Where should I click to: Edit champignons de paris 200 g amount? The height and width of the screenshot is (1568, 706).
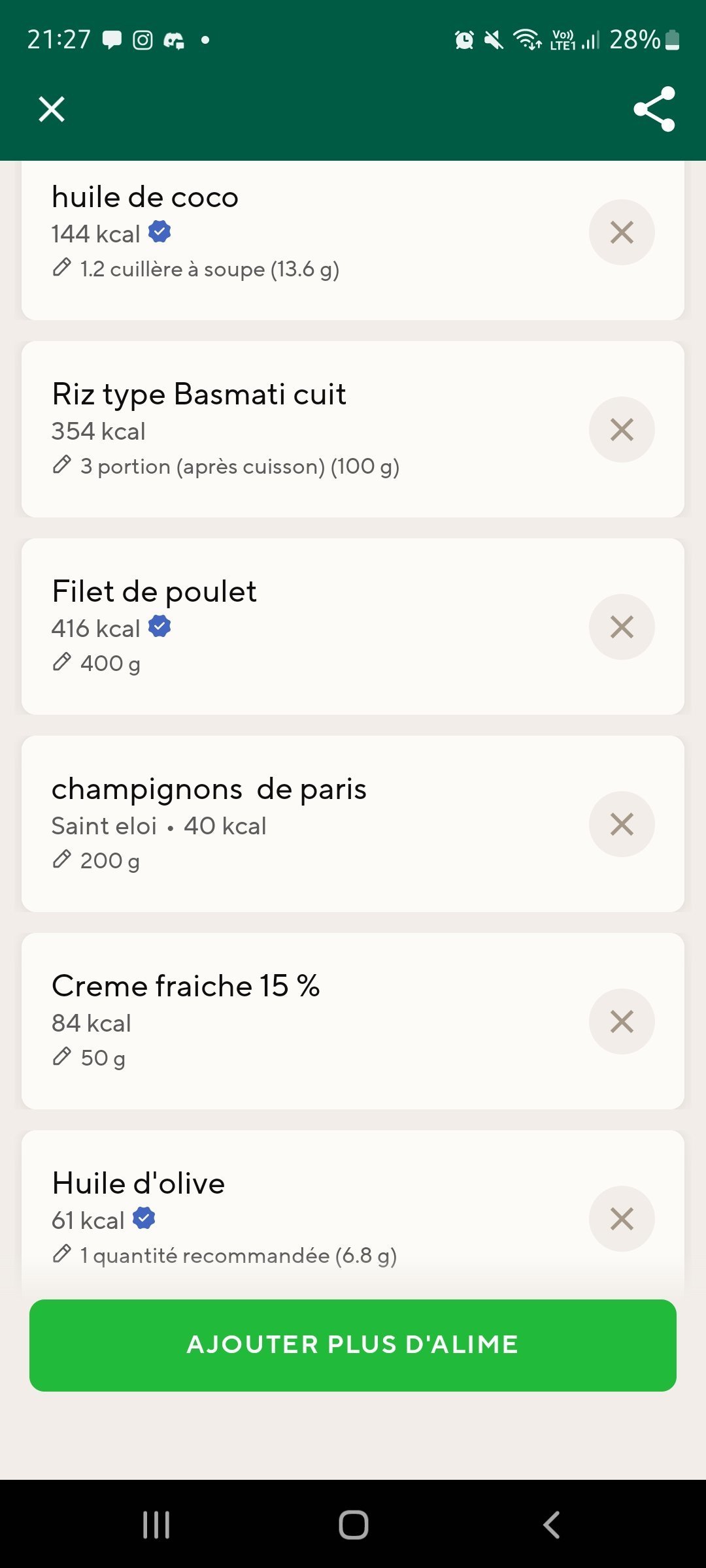point(109,861)
